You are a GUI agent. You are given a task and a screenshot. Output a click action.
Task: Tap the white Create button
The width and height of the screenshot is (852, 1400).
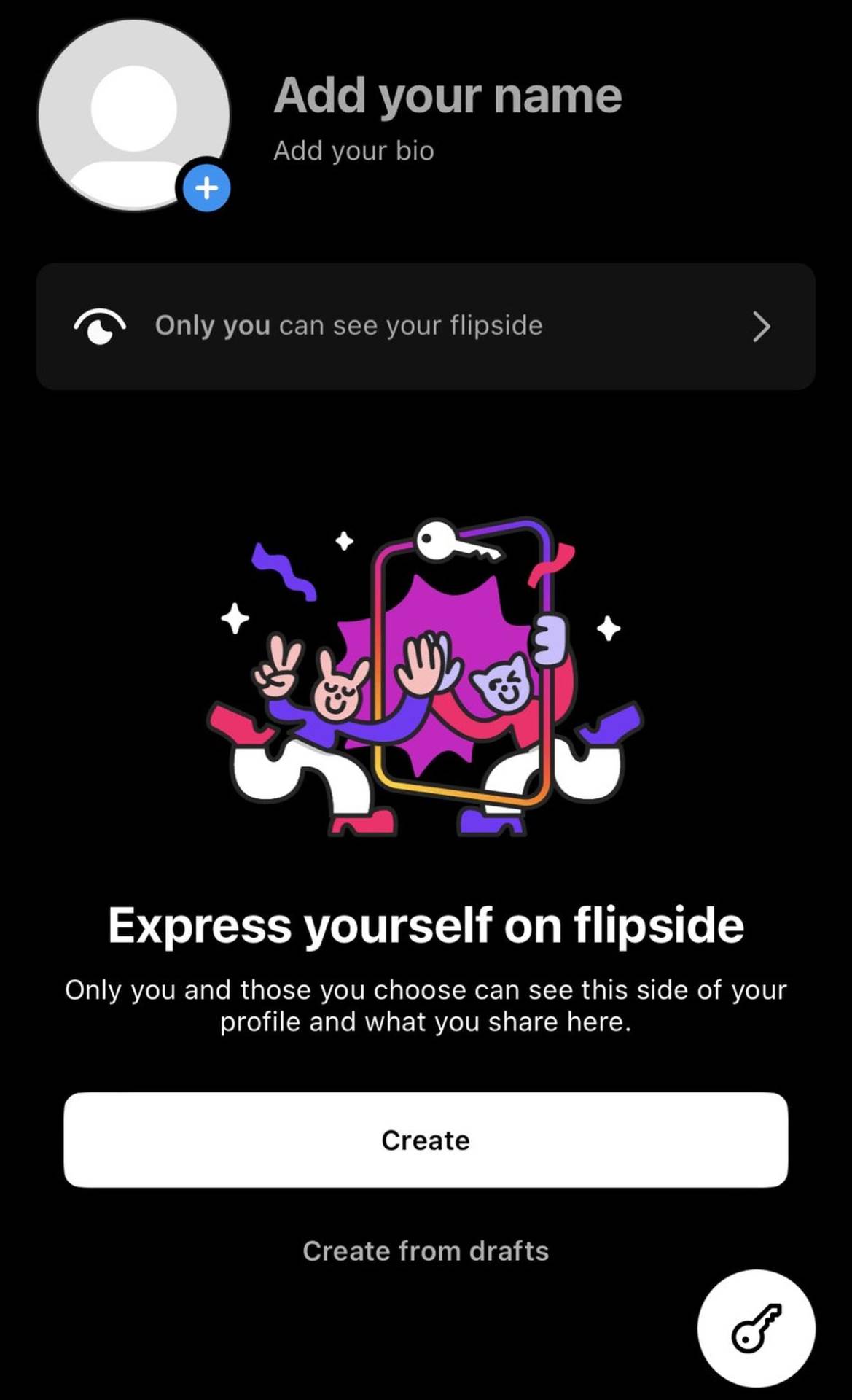coord(426,1140)
